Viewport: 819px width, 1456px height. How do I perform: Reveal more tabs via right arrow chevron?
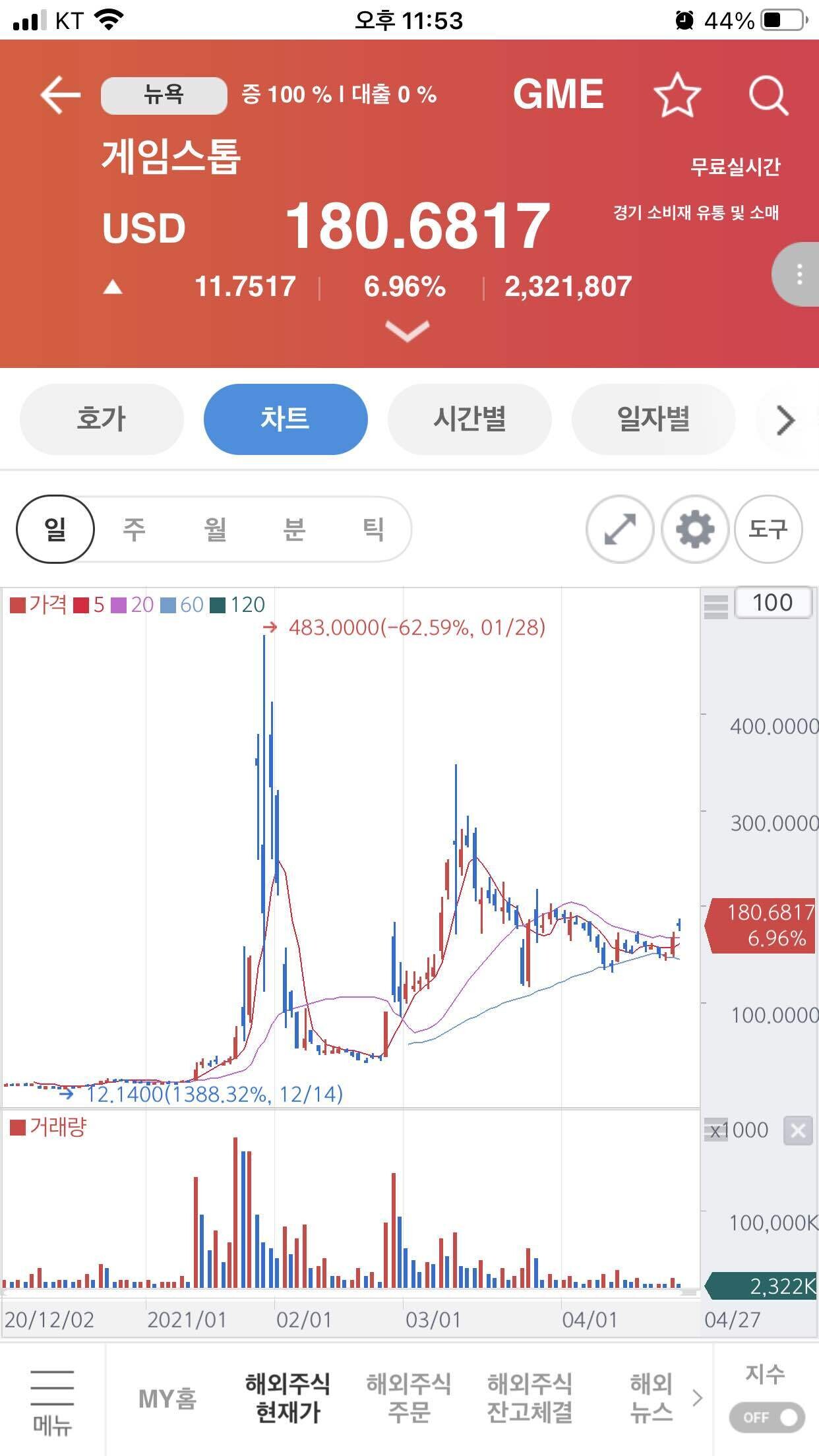click(785, 420)
